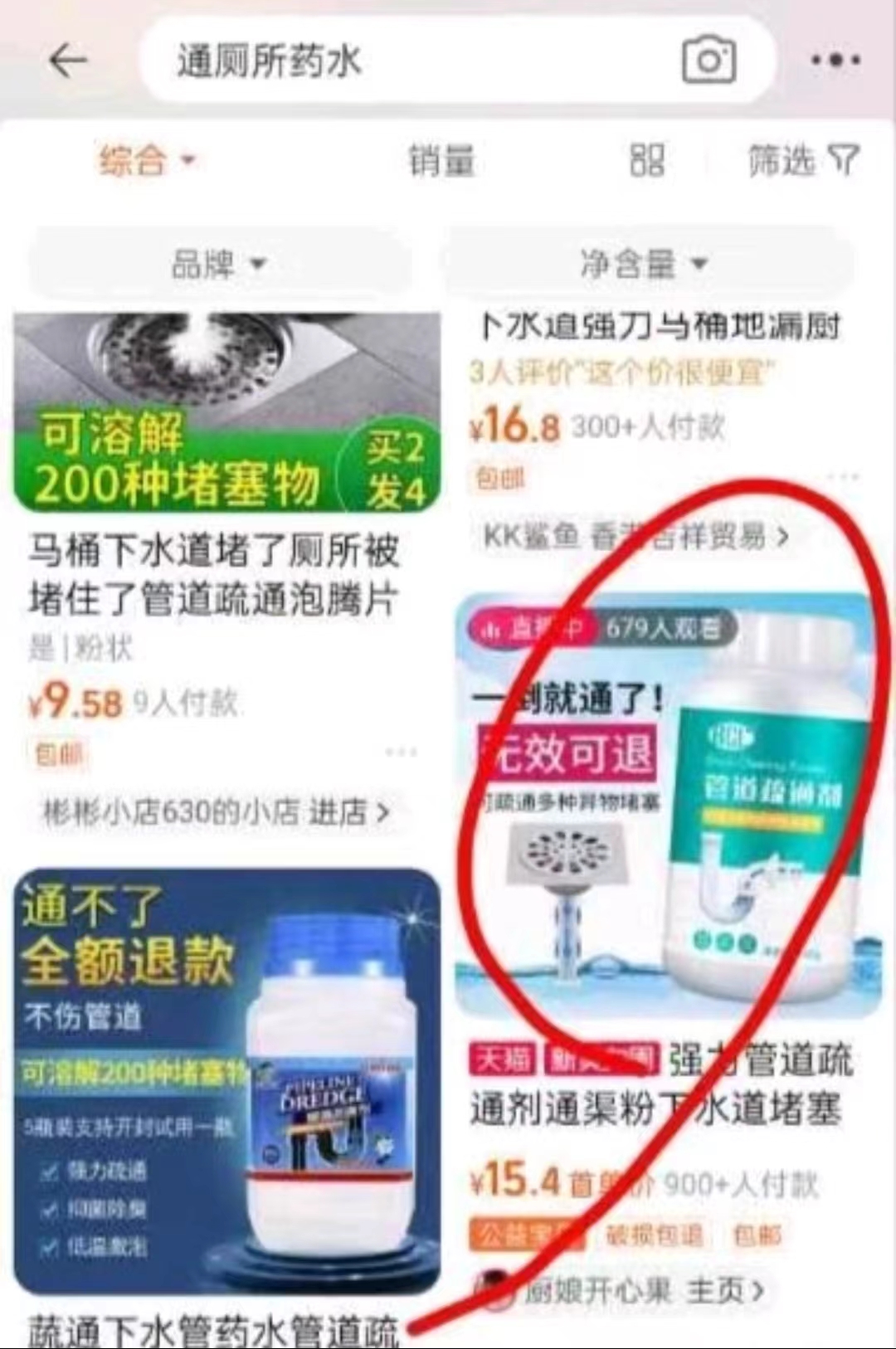
Task: Tap the search box reading 通厕所药水
Action: [x=398, y=61]
